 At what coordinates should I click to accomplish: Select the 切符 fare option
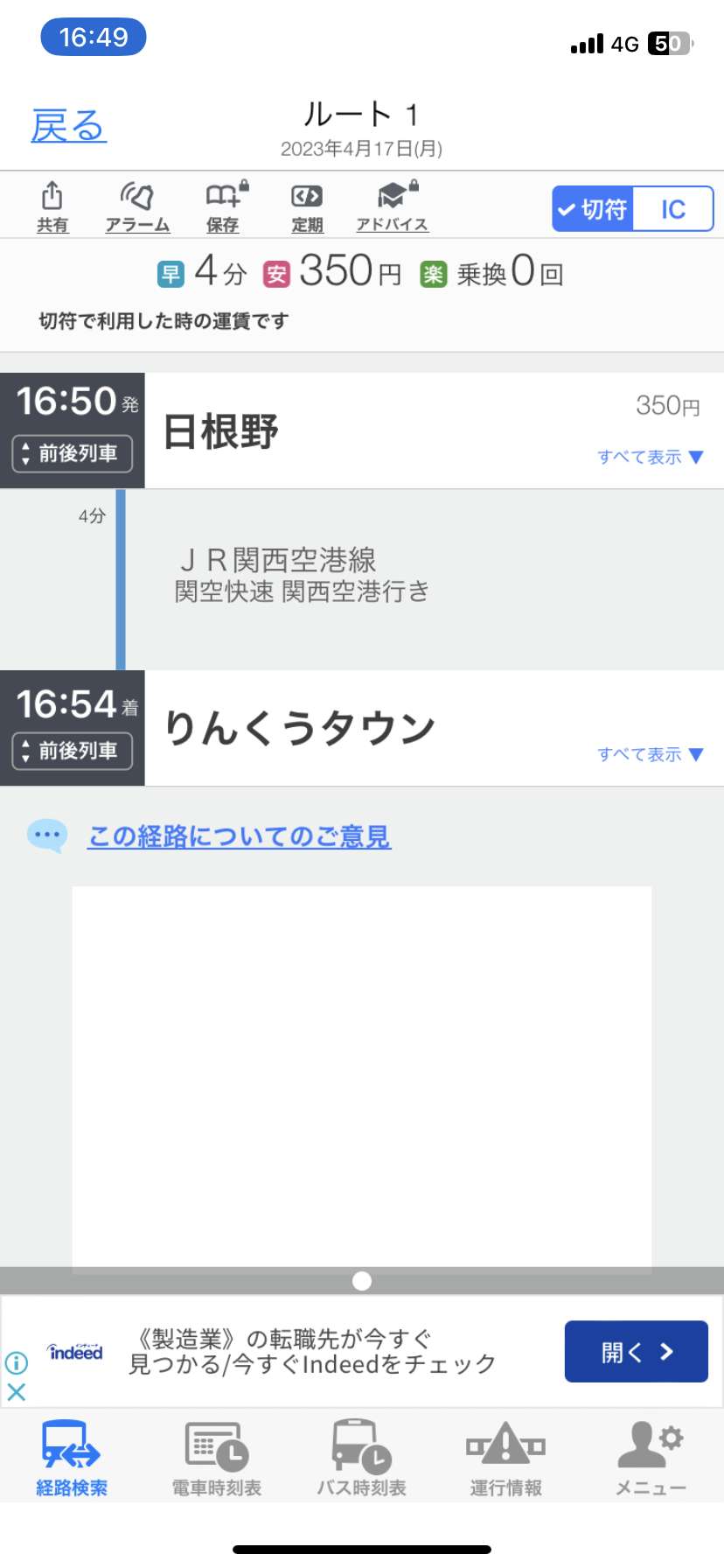click(593, 209)
